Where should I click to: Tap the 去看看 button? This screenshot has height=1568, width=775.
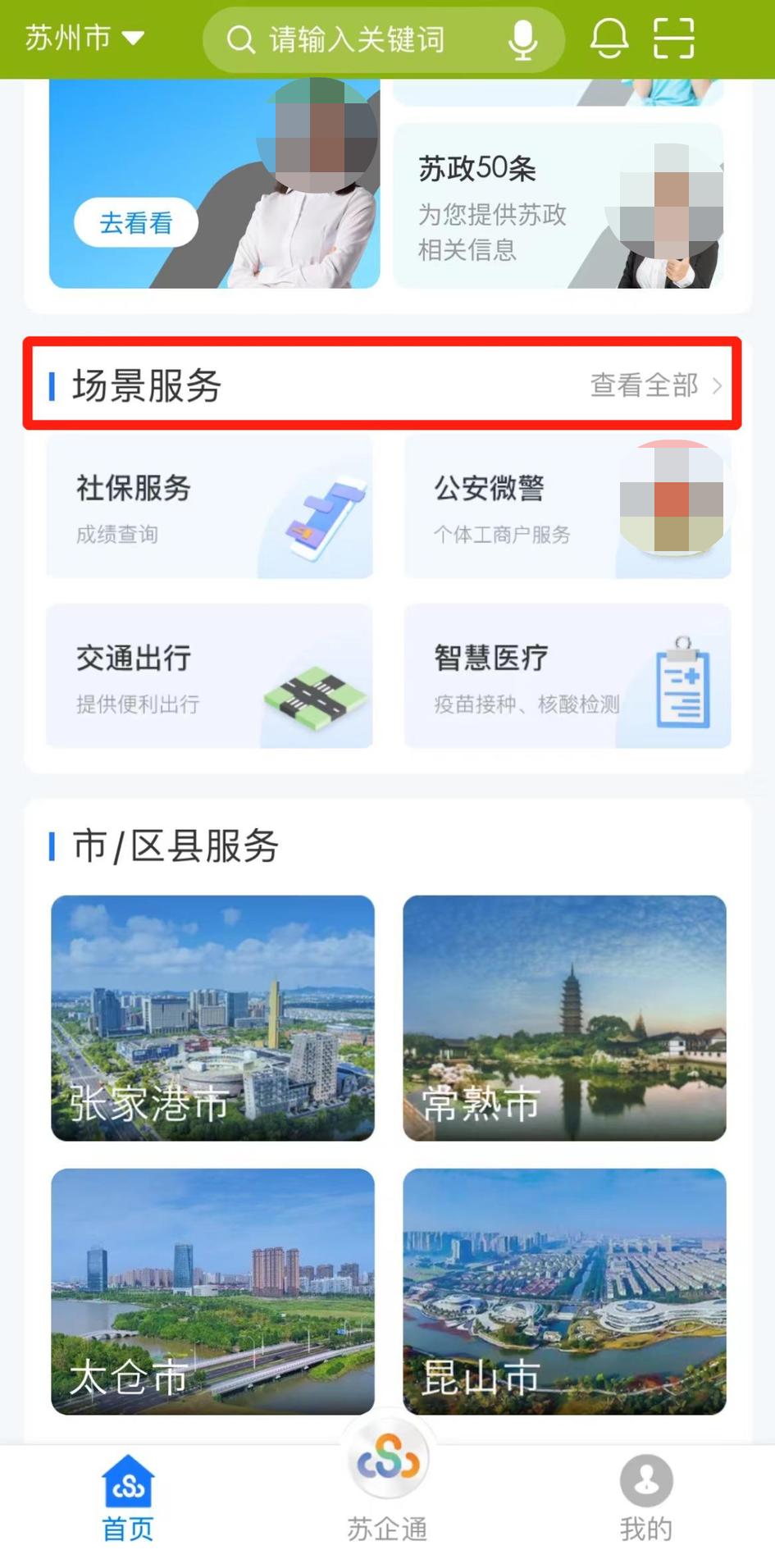(x=136, y=222)
